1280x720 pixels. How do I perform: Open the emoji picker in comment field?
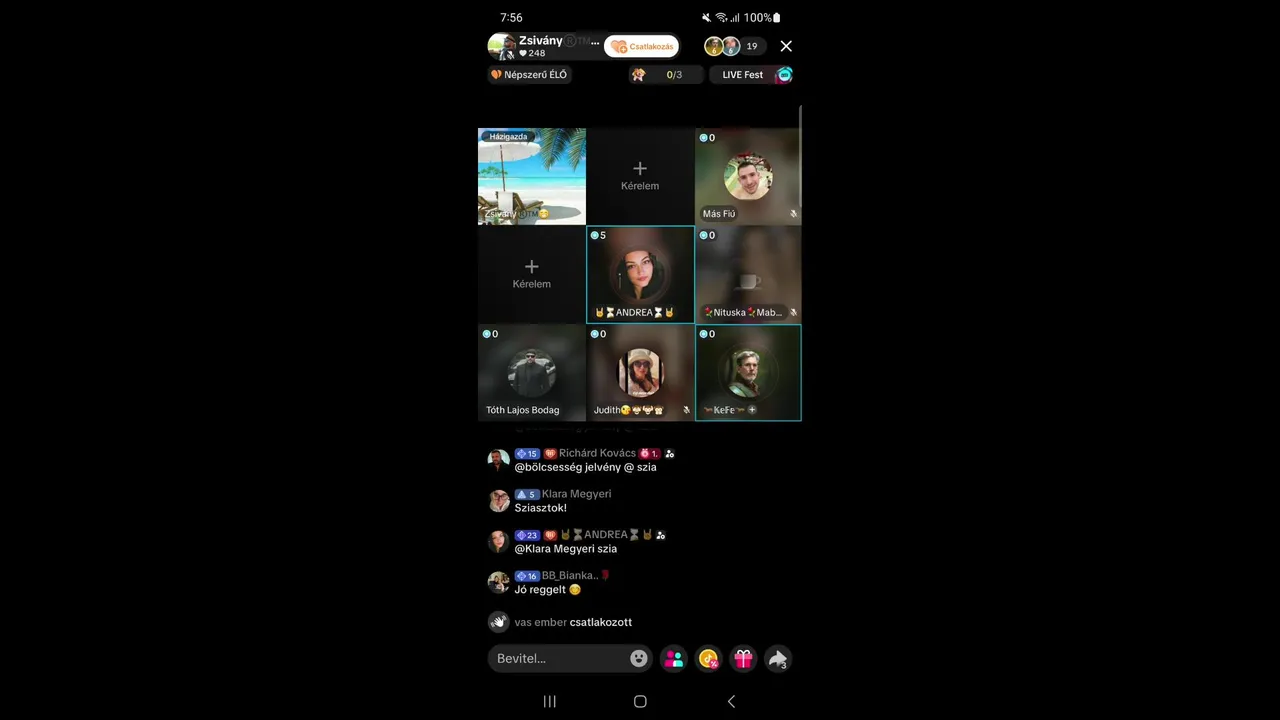pos(639,658)
